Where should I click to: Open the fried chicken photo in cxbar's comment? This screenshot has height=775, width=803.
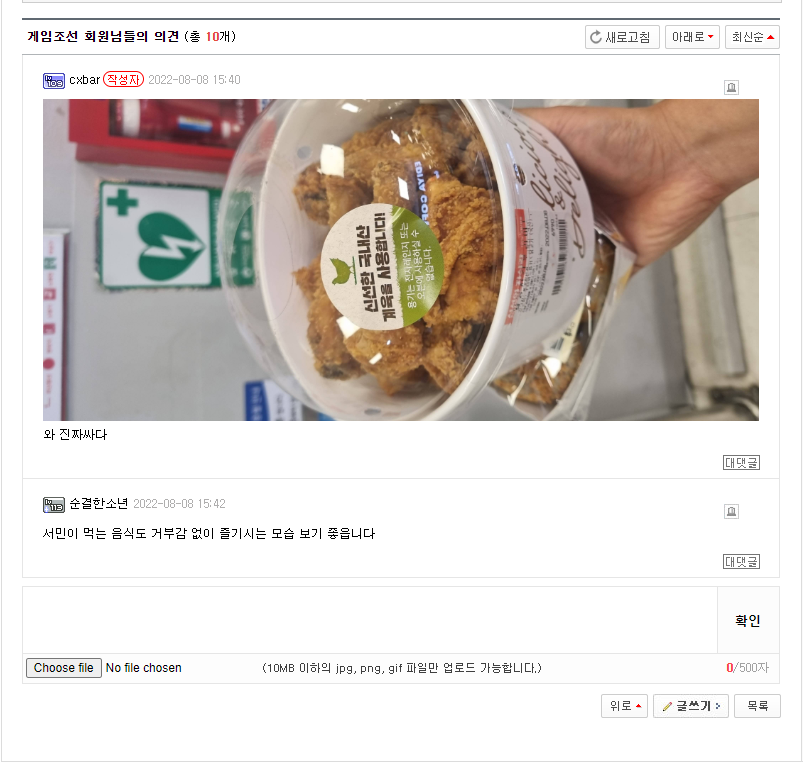click(x=400, y=259)
